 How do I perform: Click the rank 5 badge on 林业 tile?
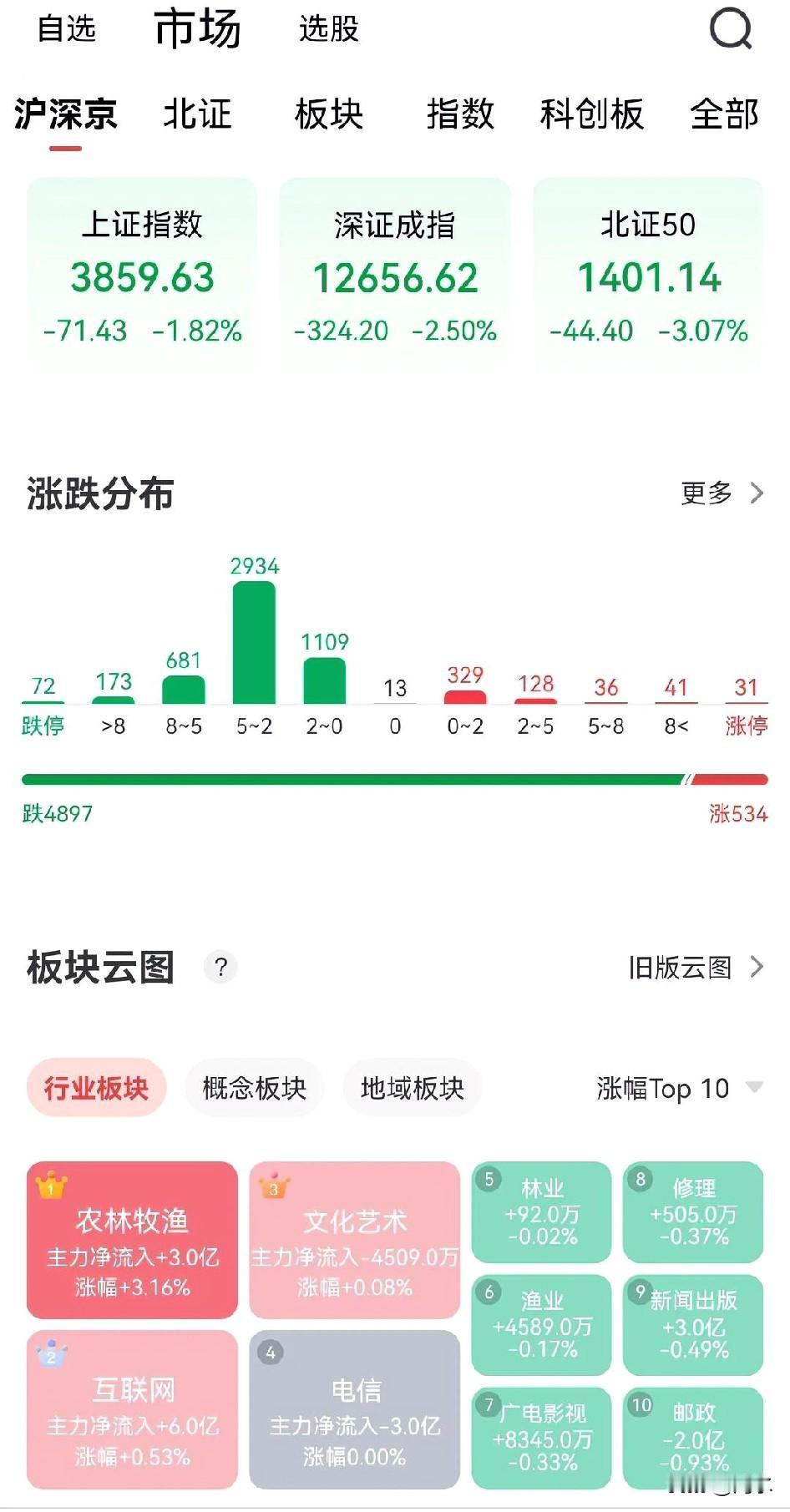pos(488,1180)
